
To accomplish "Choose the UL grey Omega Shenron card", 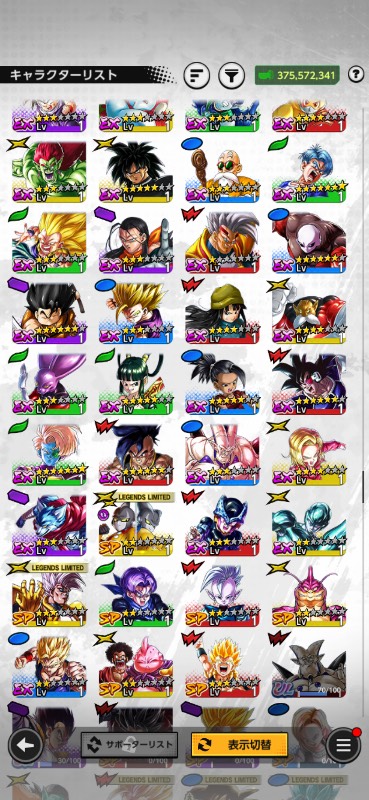I will point(309,667).
